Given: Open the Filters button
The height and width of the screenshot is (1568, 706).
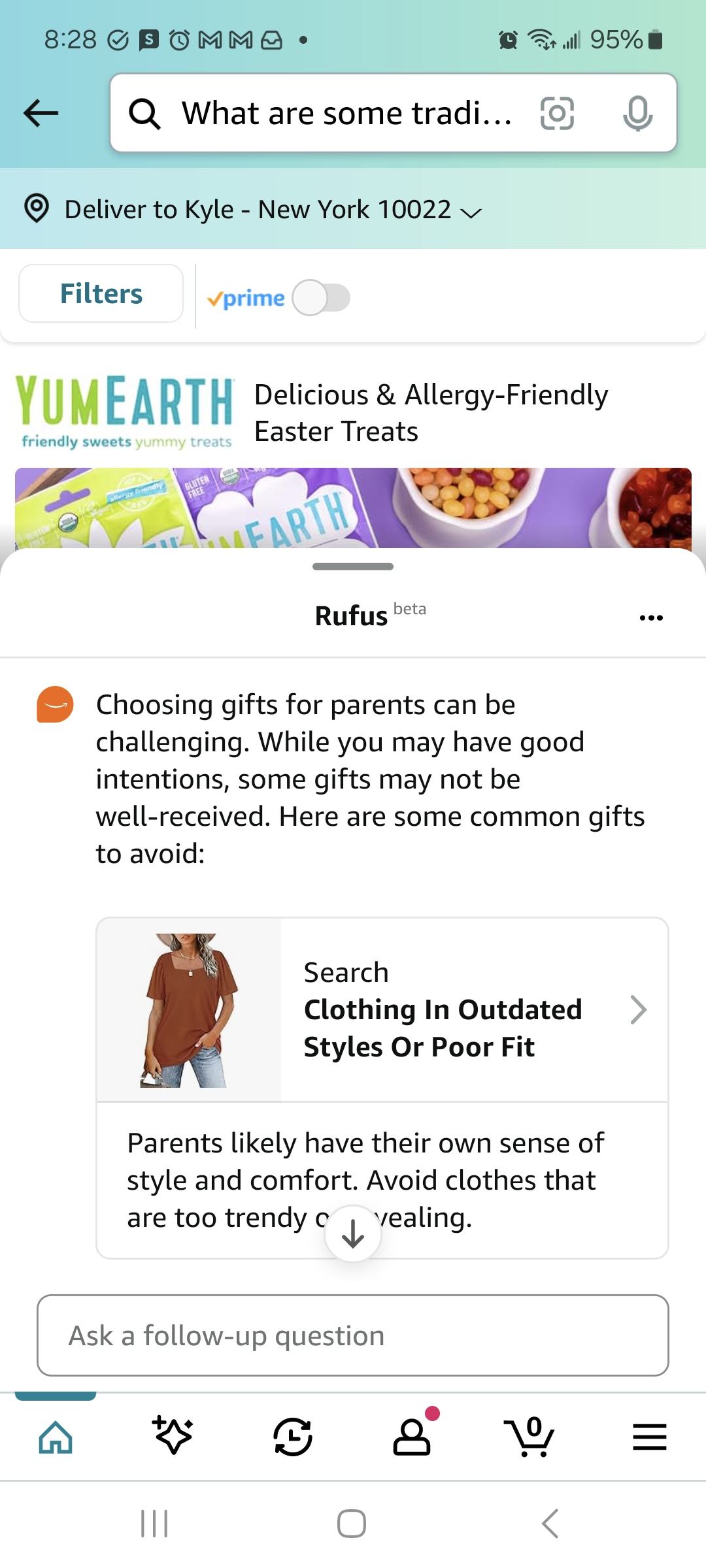Looking at the screenshot, I should 100,293.
